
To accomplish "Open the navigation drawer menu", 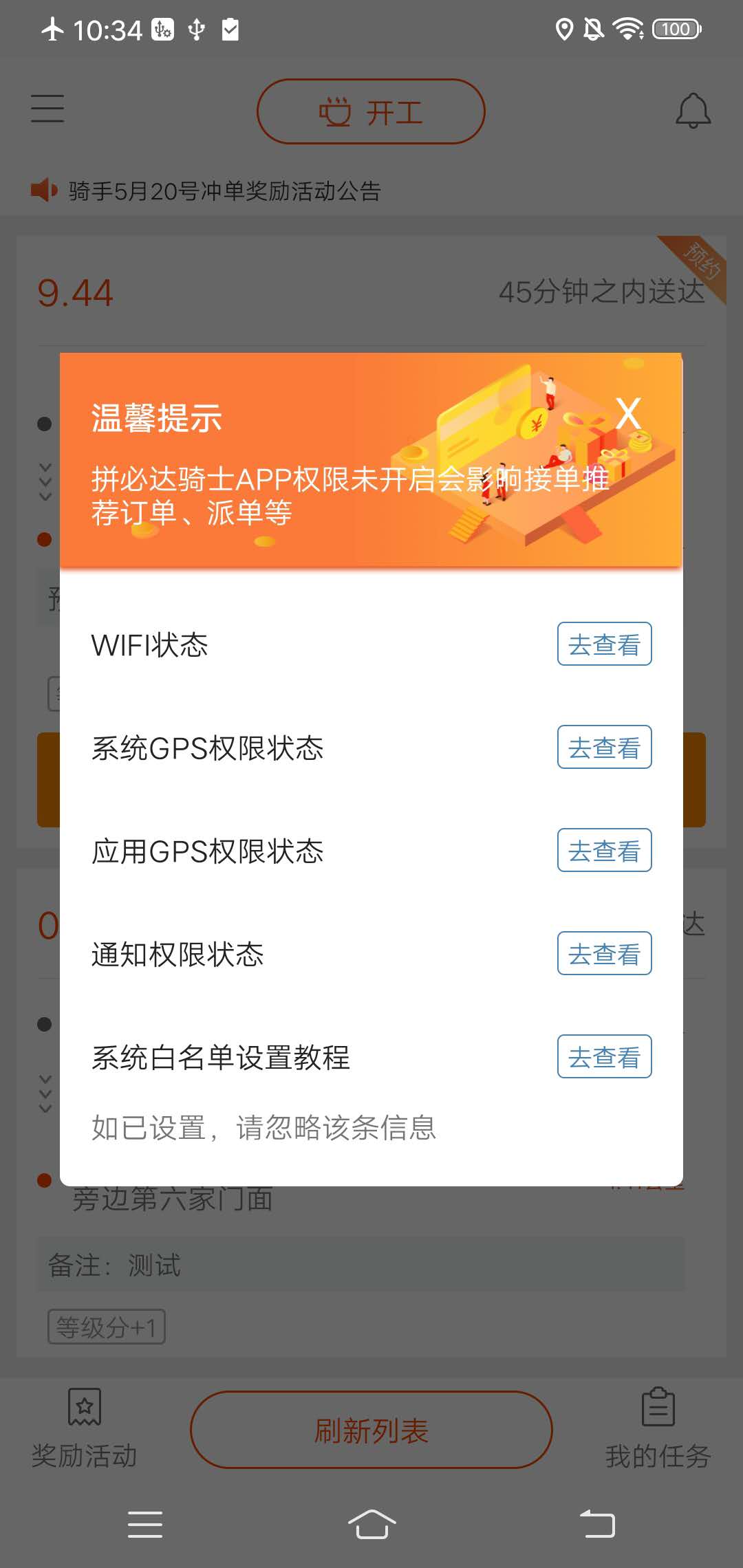I will click(47, 109).
